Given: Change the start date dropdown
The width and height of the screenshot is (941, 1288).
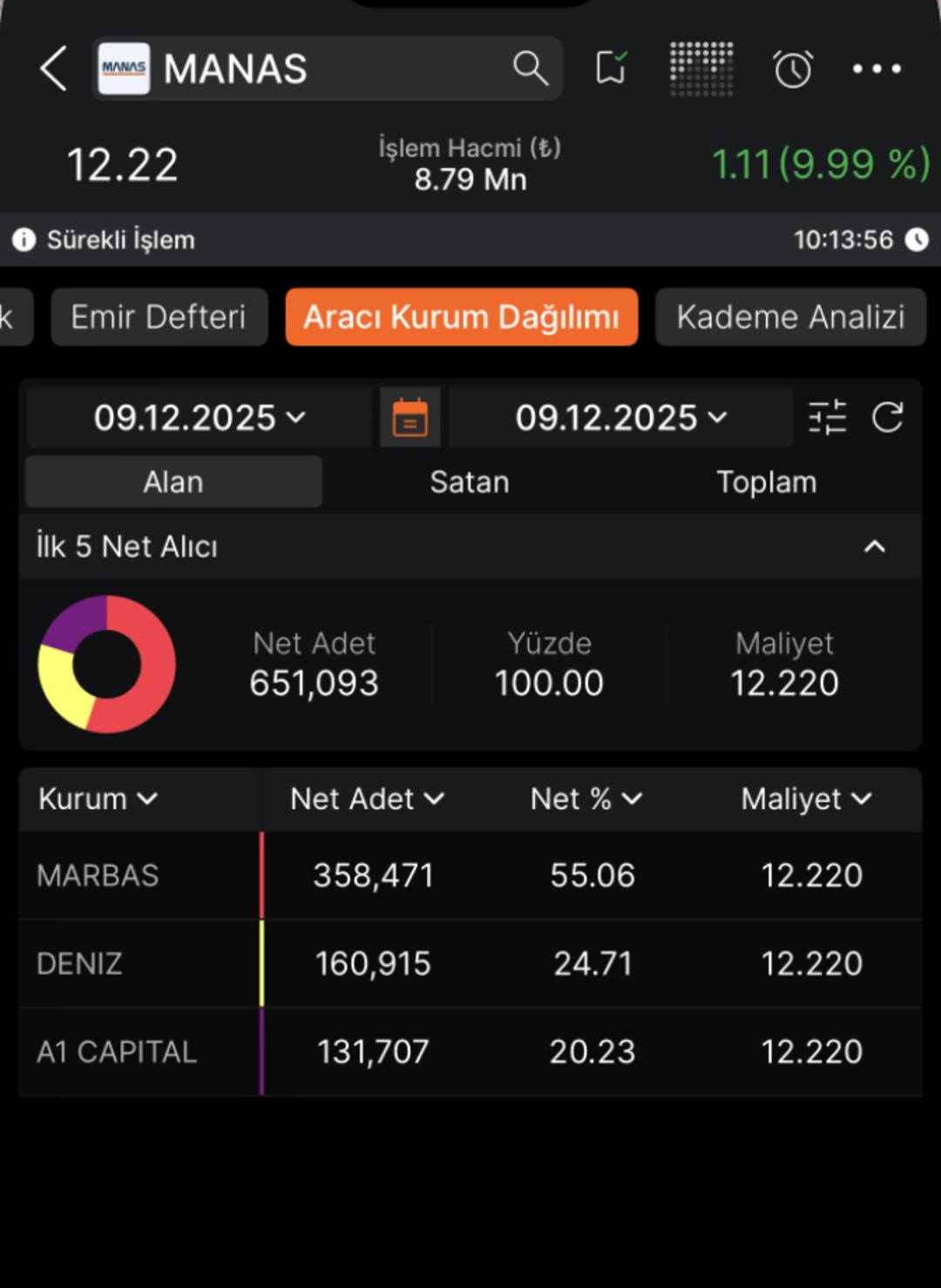Looking at the screenshot, I should pyautogui.click(x=200, y=418).
